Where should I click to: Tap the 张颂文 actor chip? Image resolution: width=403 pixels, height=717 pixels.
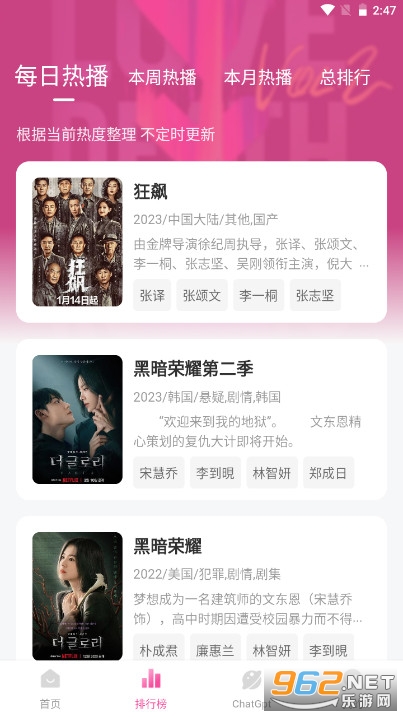pos(202,295)
